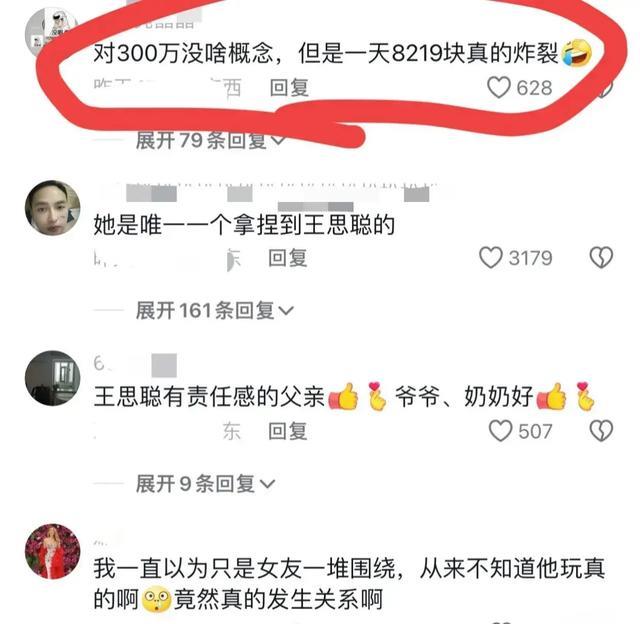Open avatar of the 有责任感的父亲 commenter
The width and height of the screenshot is (640, 624).
pos(52,378)
